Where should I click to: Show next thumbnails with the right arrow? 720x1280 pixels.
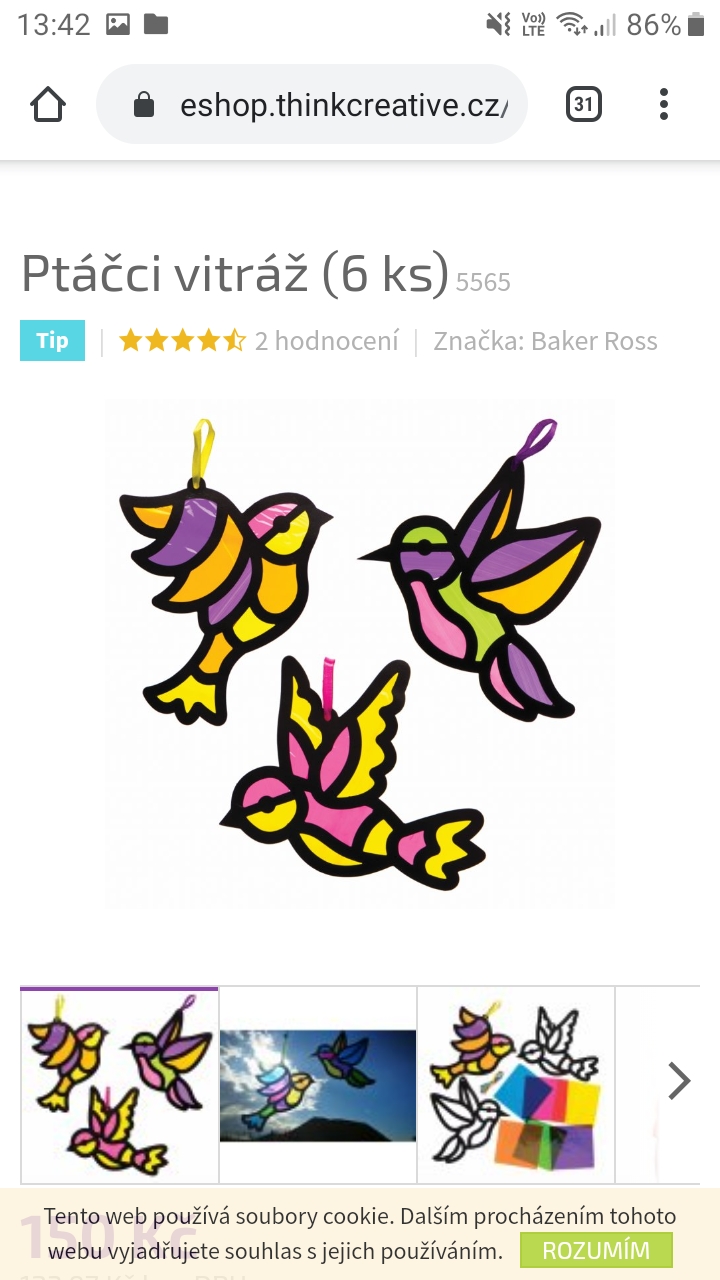click(x=679, y=1080)
